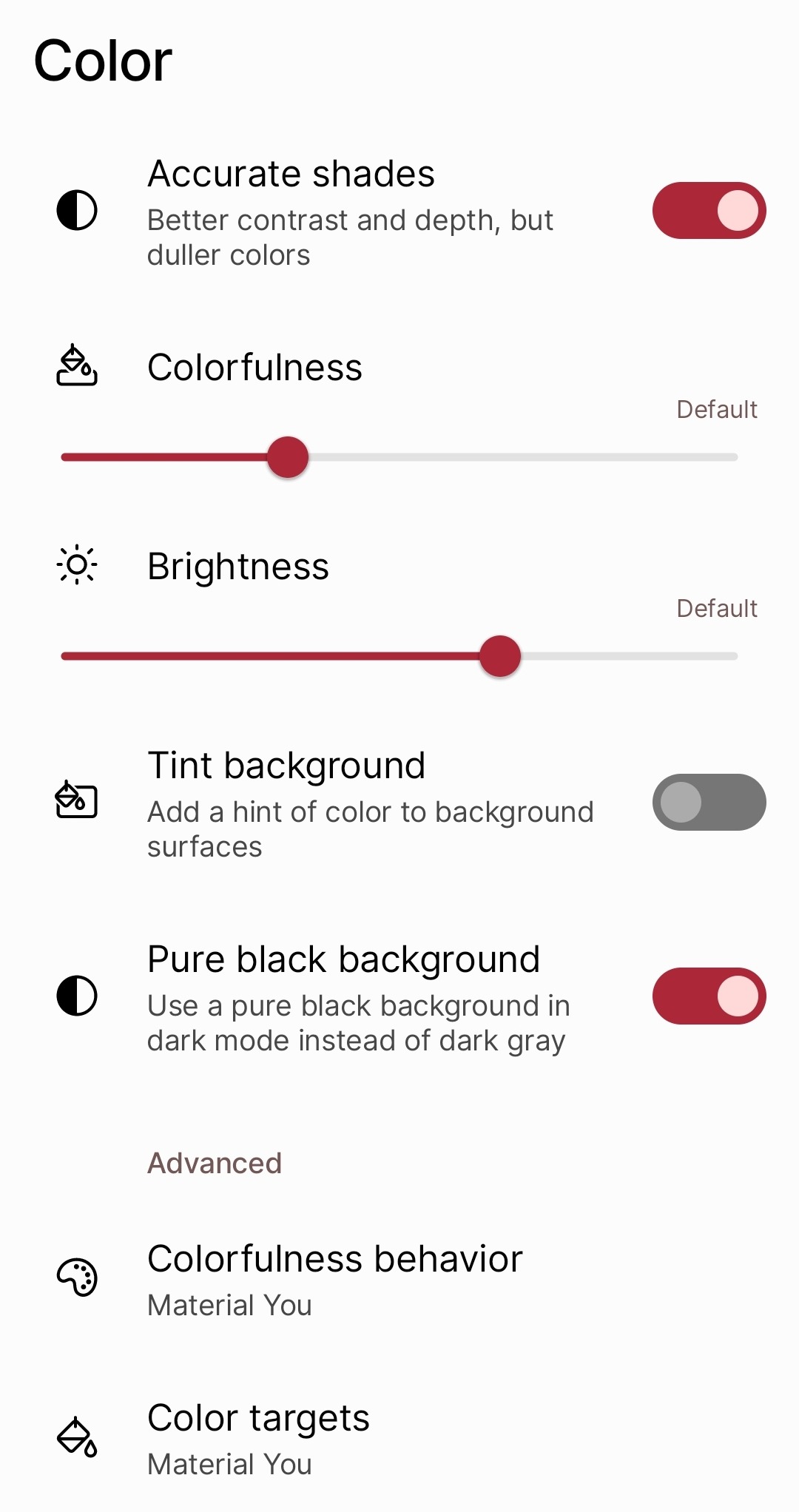
Task: Disable Pure black background switch
Action: point(709,996)
